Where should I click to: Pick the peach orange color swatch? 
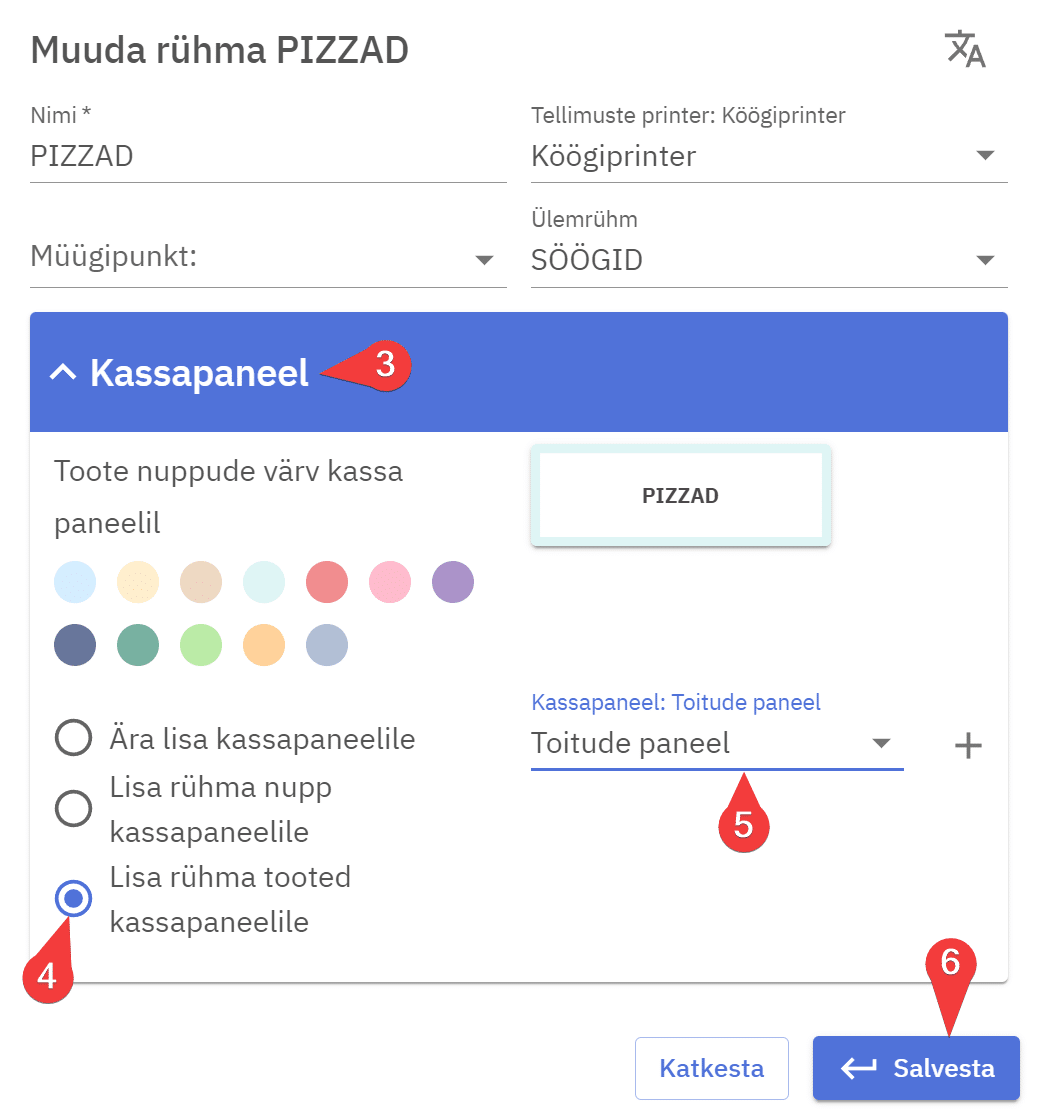click(x=264, y=645)
